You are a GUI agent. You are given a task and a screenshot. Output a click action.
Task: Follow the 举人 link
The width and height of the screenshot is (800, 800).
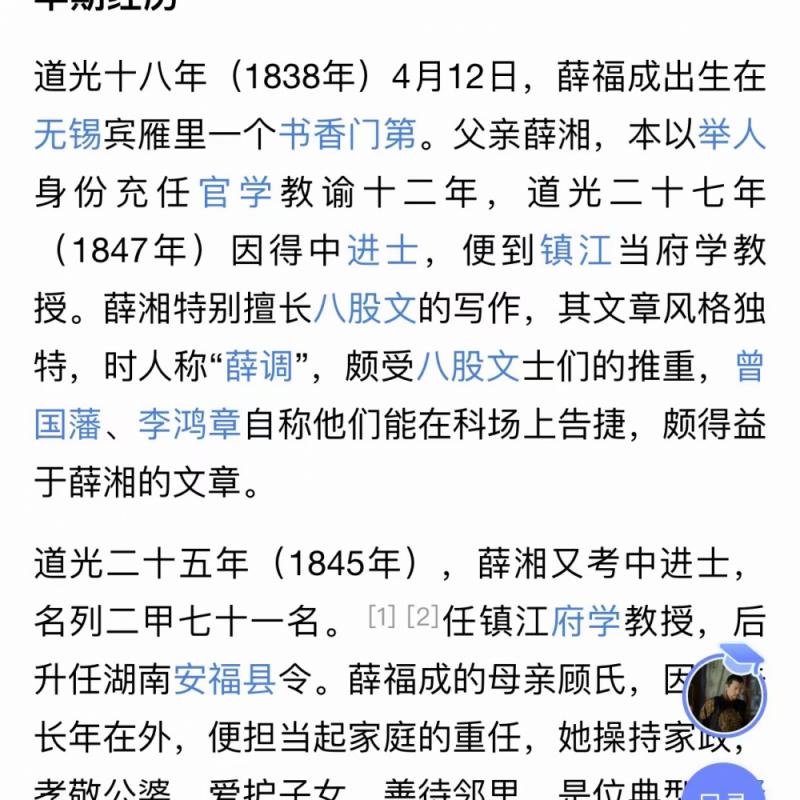pyautogui.click(x=732, y=134)
